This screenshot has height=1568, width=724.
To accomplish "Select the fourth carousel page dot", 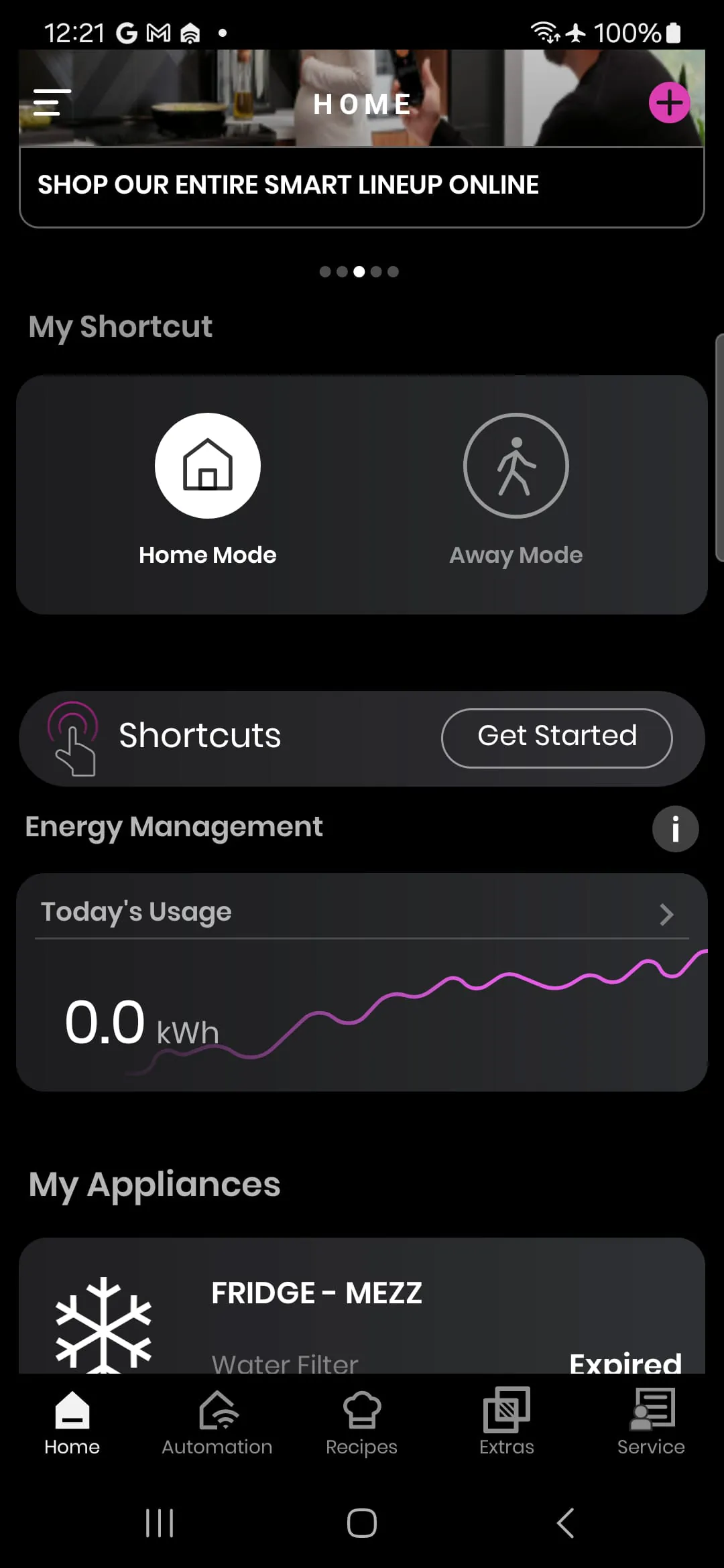I will click(x=376, y=271).
